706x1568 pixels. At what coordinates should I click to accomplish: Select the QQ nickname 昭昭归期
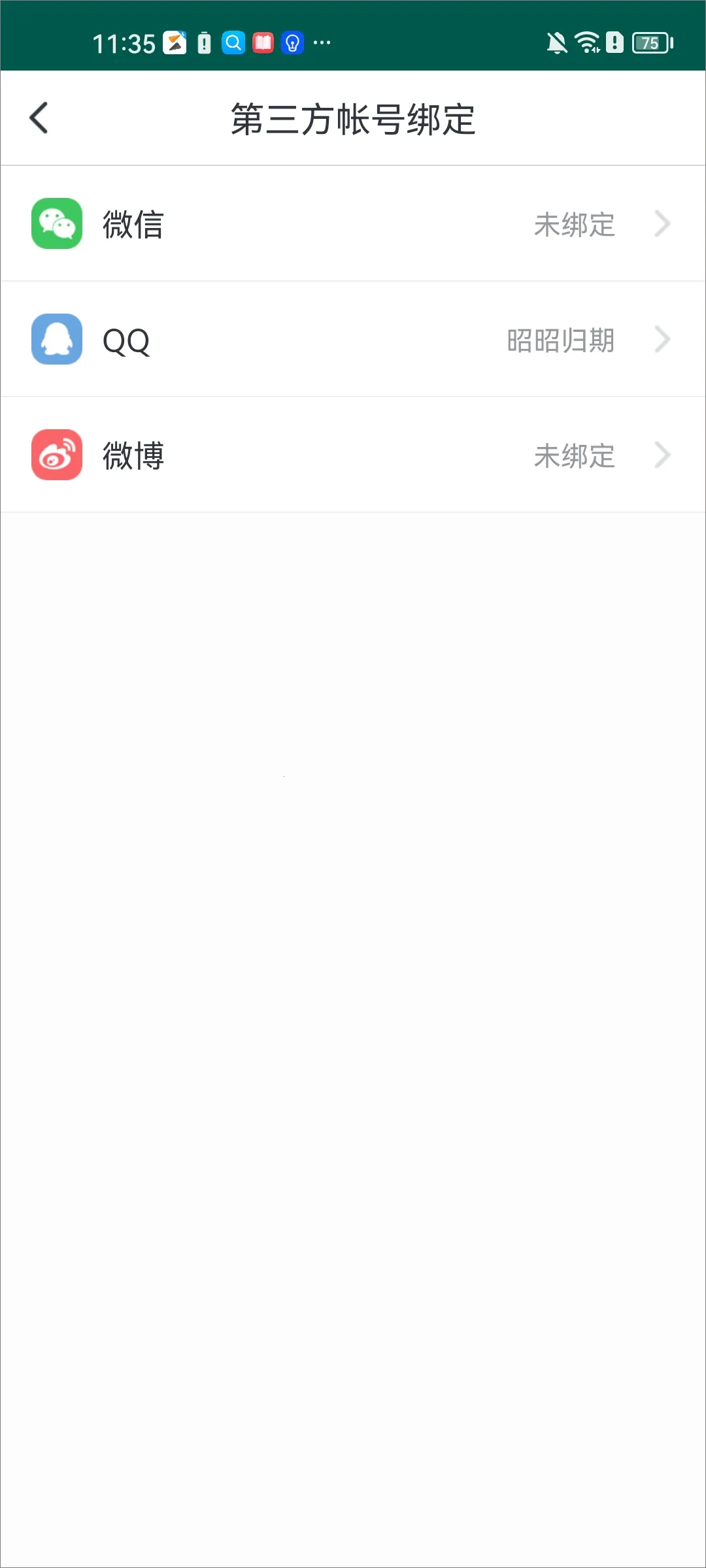point(562,339)
